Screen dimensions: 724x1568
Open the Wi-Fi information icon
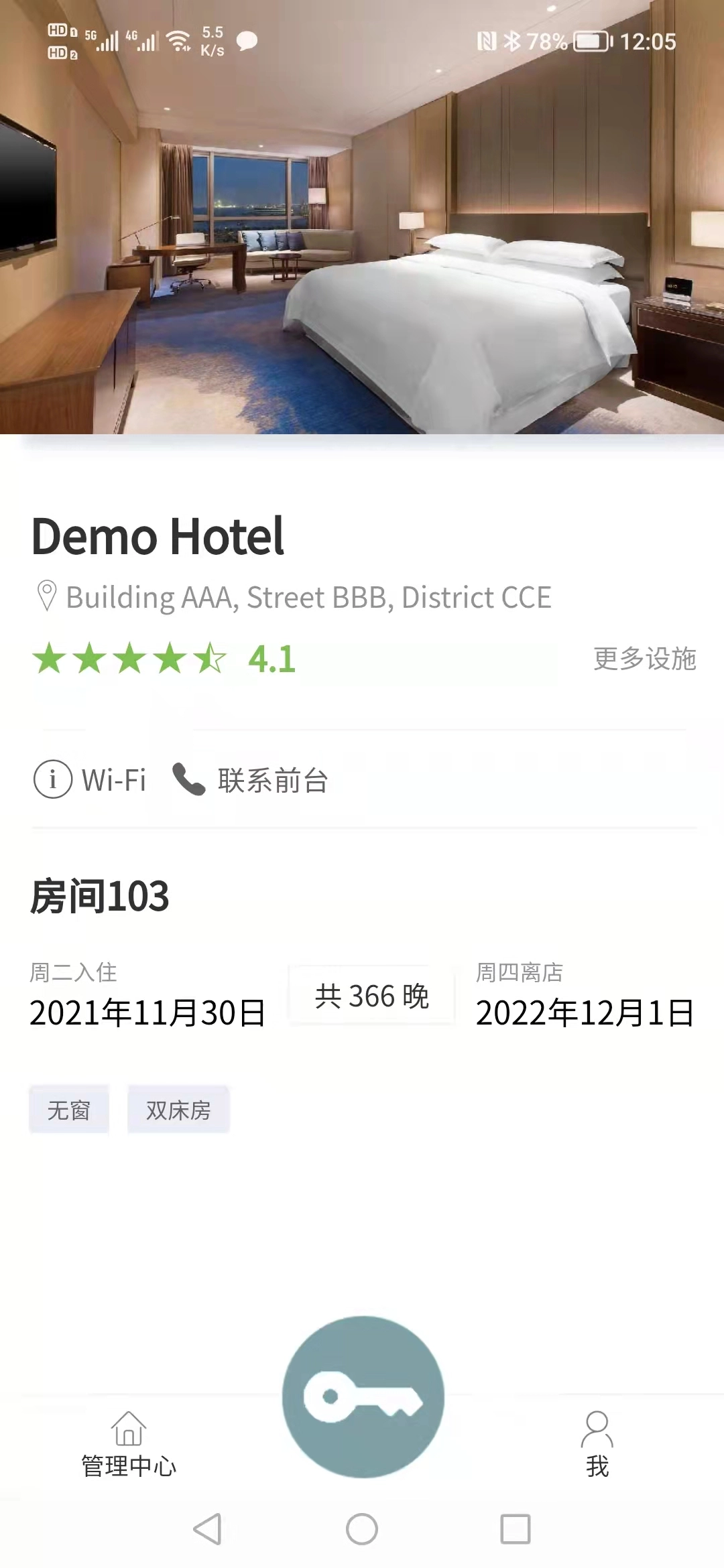click(54, 779)
